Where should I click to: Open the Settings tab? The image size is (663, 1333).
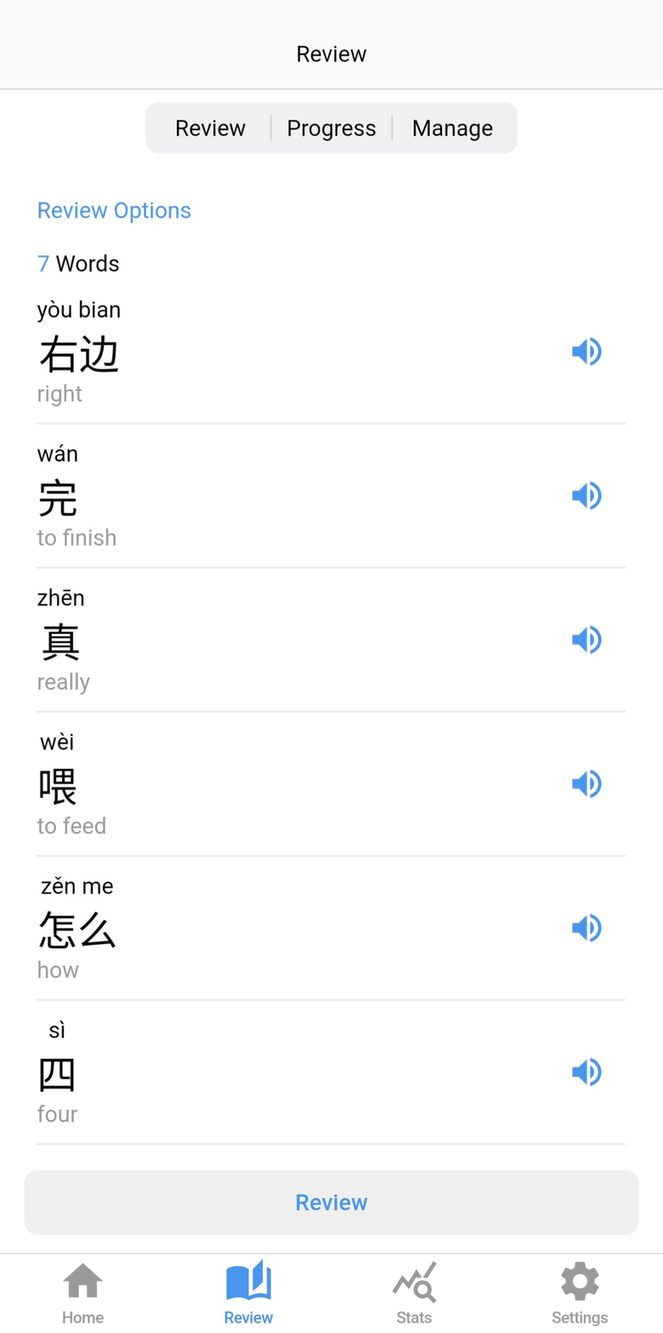click(579, 1293)
